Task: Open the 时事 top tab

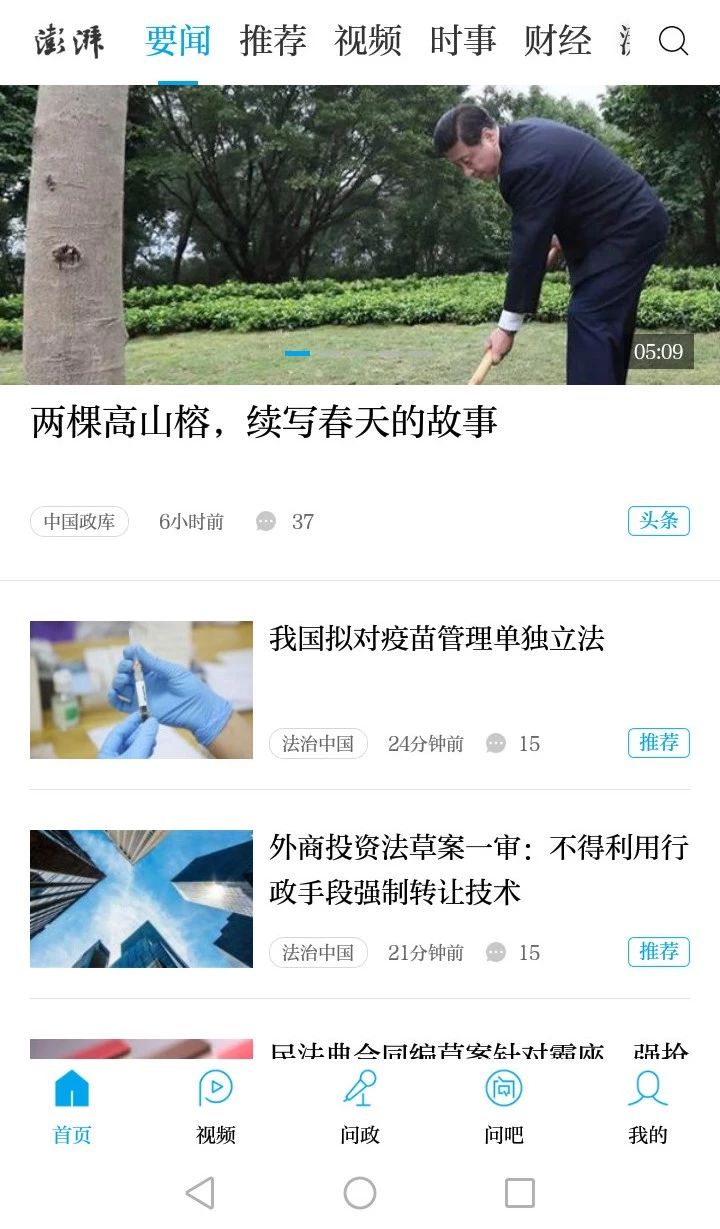Action: click(x=463, y=41)
